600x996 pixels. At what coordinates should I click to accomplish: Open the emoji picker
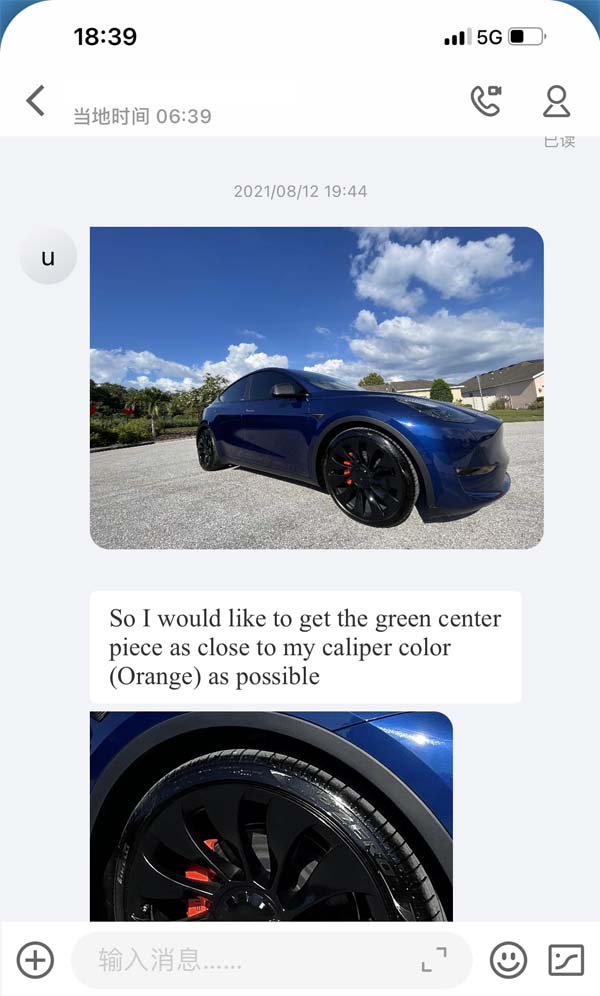508,961
